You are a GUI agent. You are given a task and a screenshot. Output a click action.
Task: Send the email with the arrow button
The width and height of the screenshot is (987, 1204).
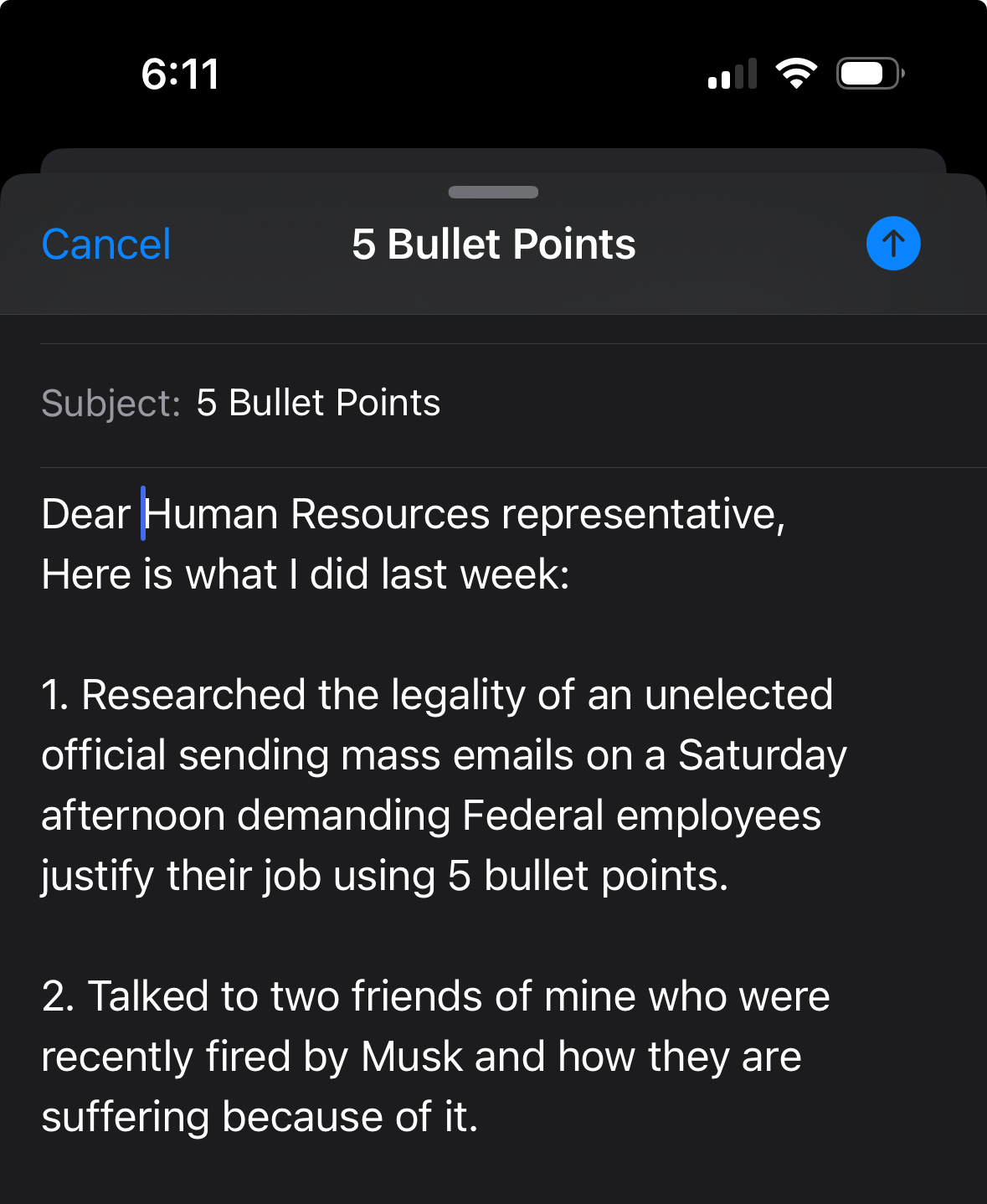pyautogui.click(x=892, y=244)
